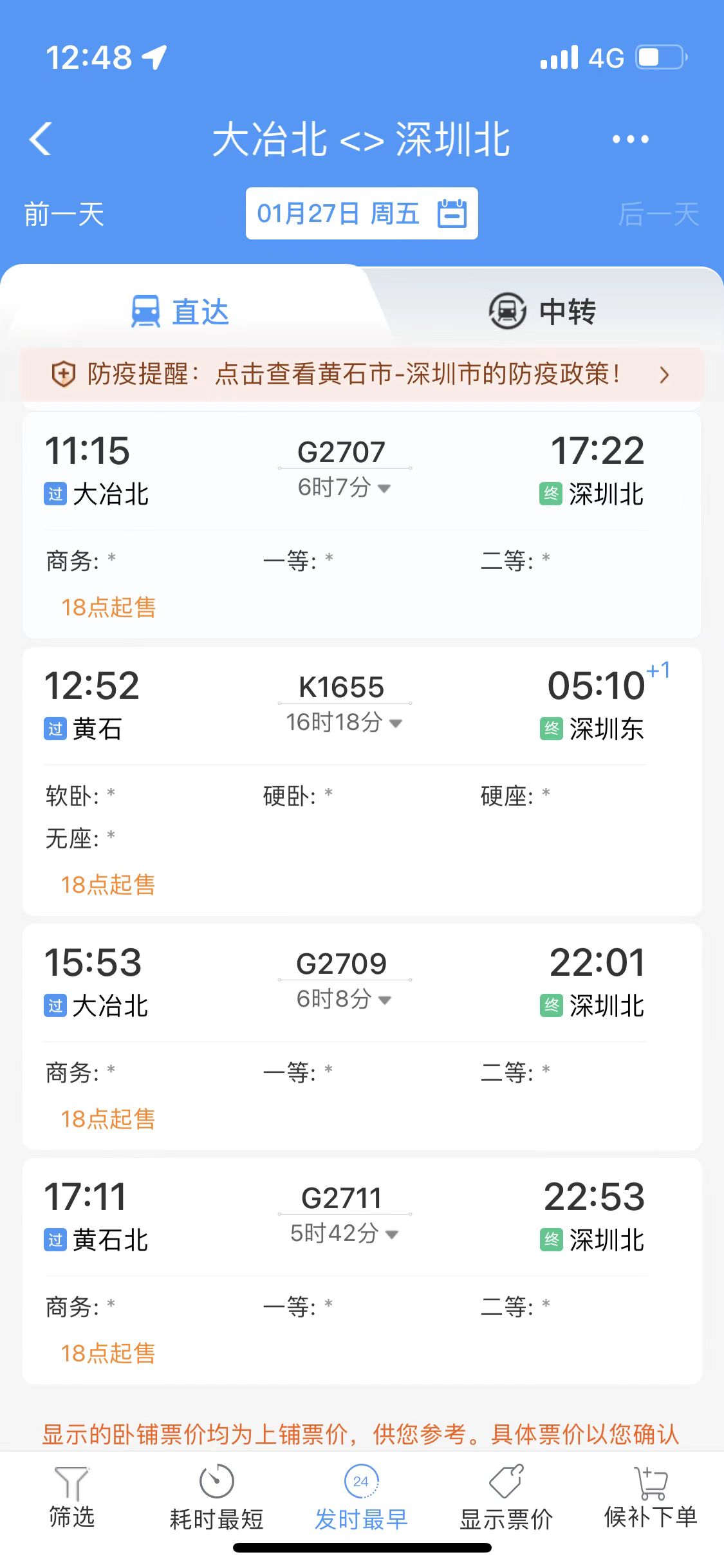Go back using the top-left arrow
The width and height of the screenshot is (724, 1568).
[40, 139]
